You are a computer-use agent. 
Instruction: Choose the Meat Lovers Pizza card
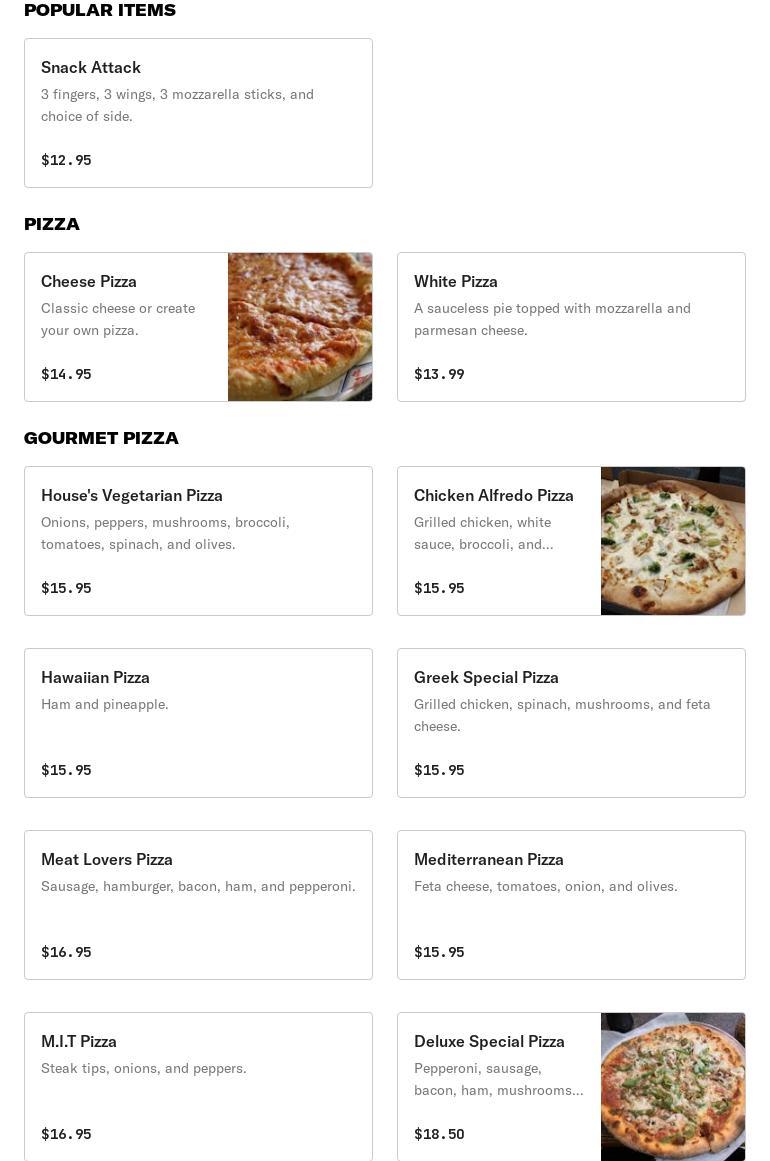pyautogui.click(x=198, y=905)
